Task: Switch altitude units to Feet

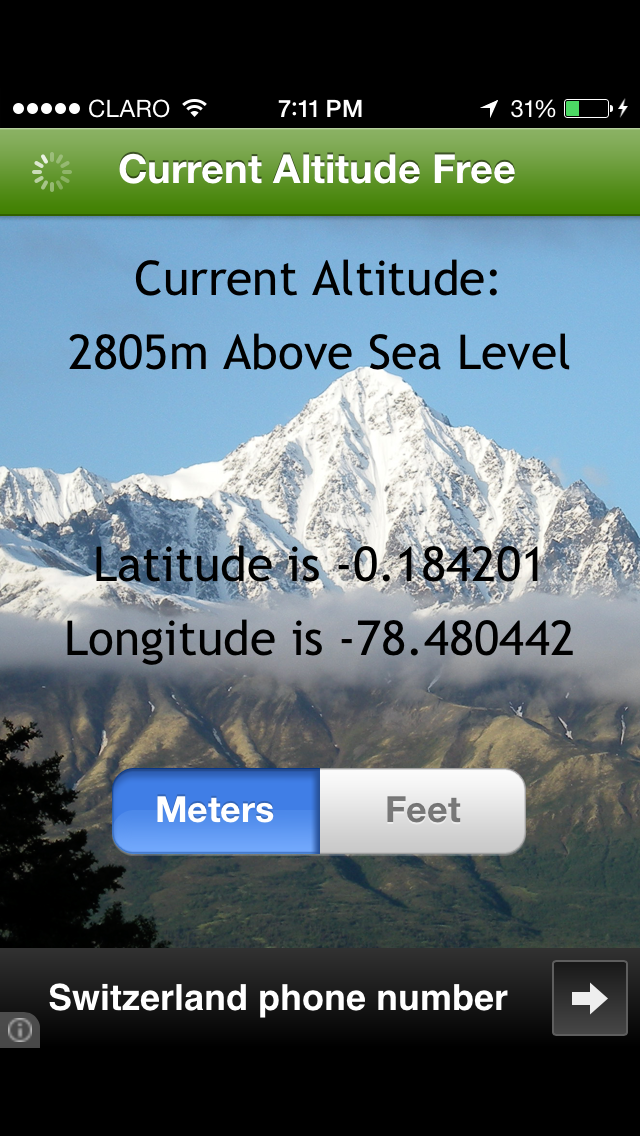Action: coord(423,810)
